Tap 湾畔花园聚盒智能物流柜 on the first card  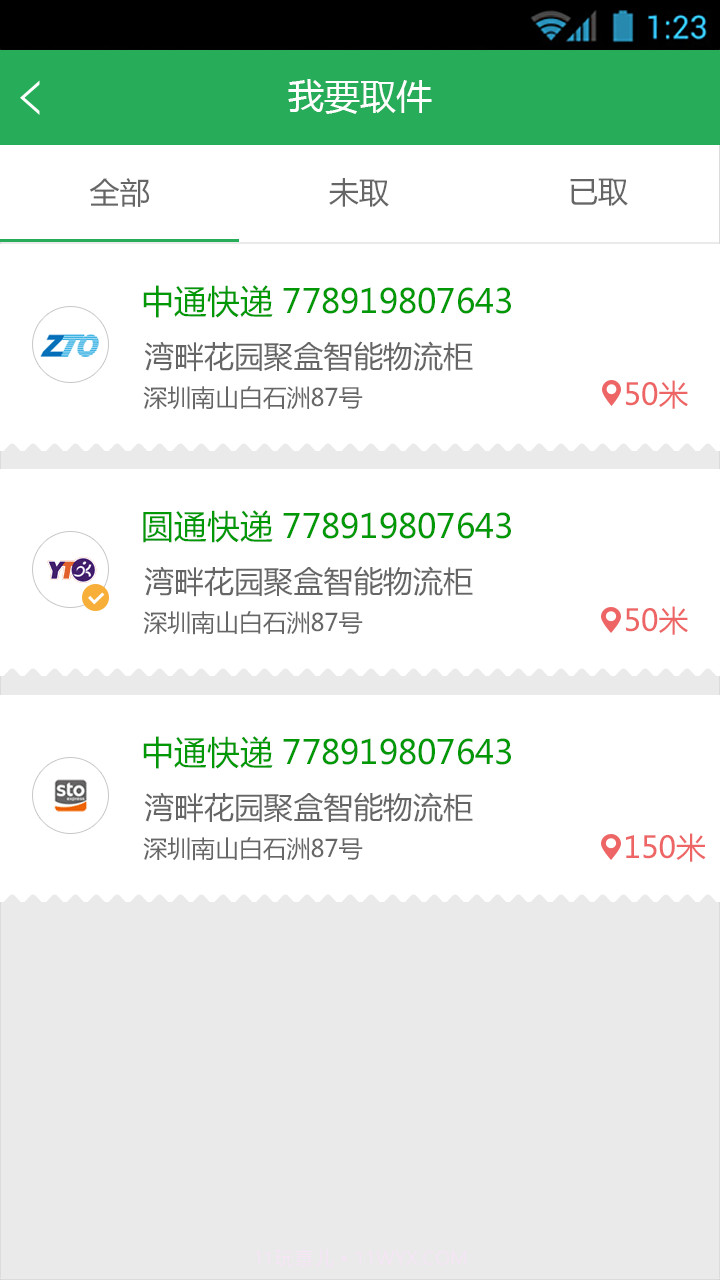click(x=310, y=358)
